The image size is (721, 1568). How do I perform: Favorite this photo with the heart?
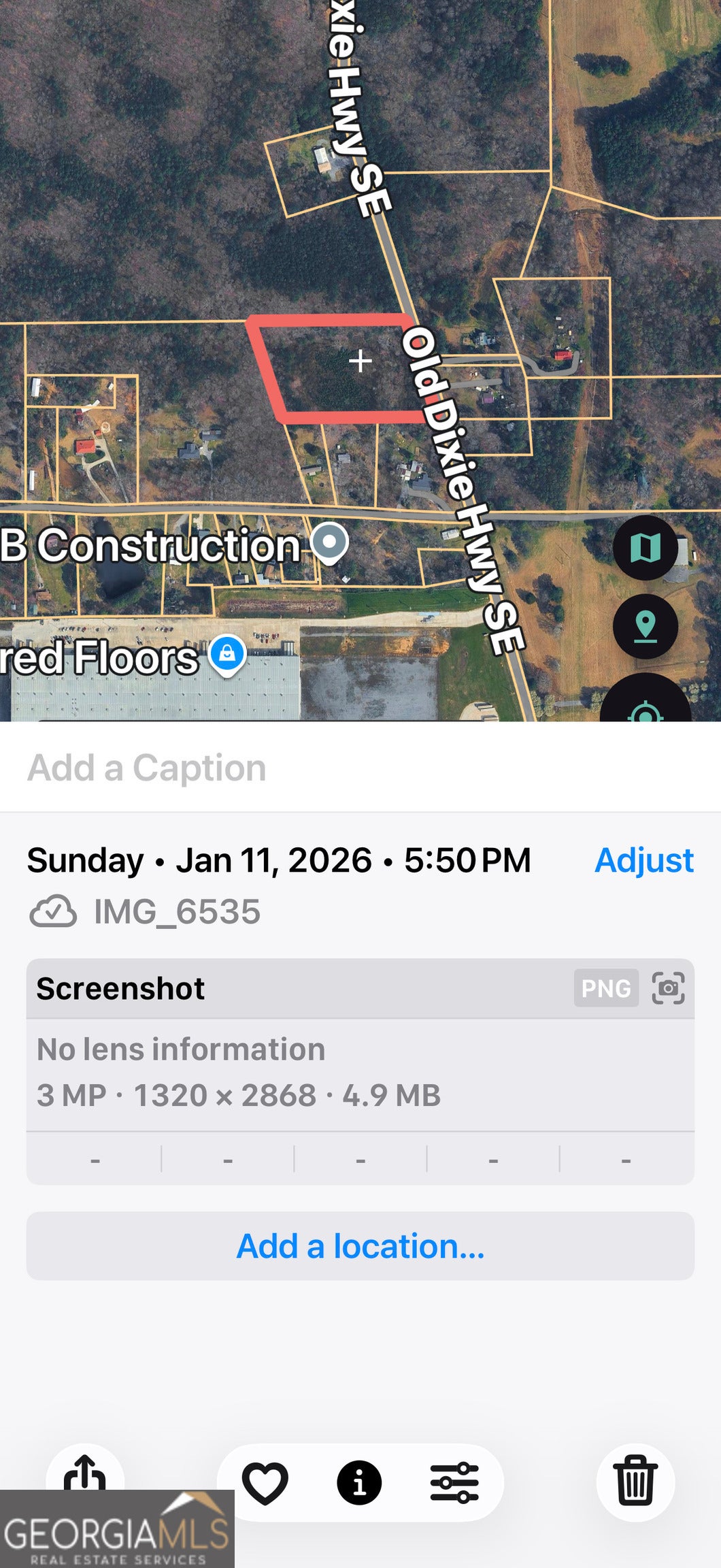pos(265,1483)
